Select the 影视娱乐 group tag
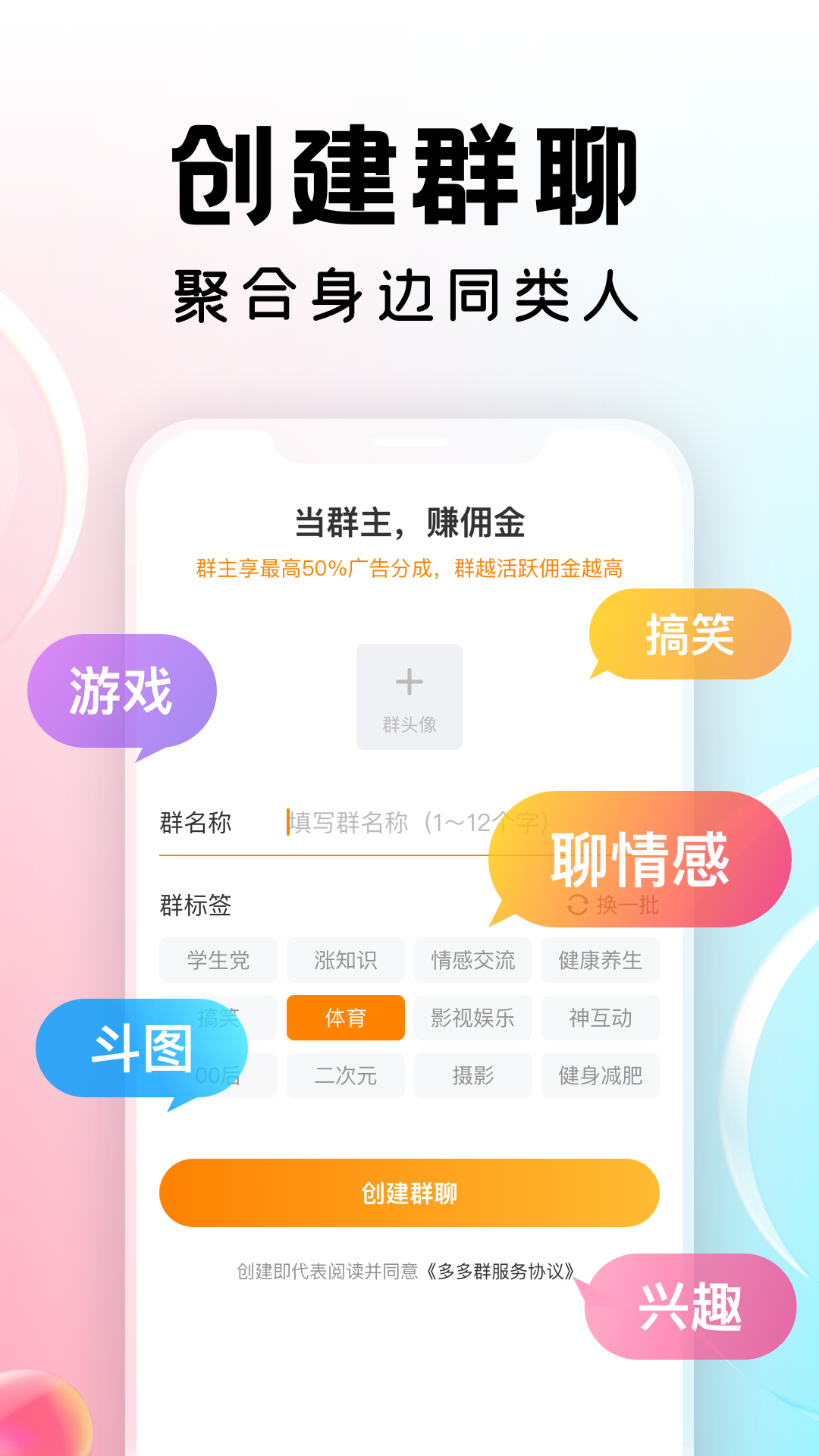Image resolution: width=819 pixels, height=1456 pixels. tap(473, 1018)
